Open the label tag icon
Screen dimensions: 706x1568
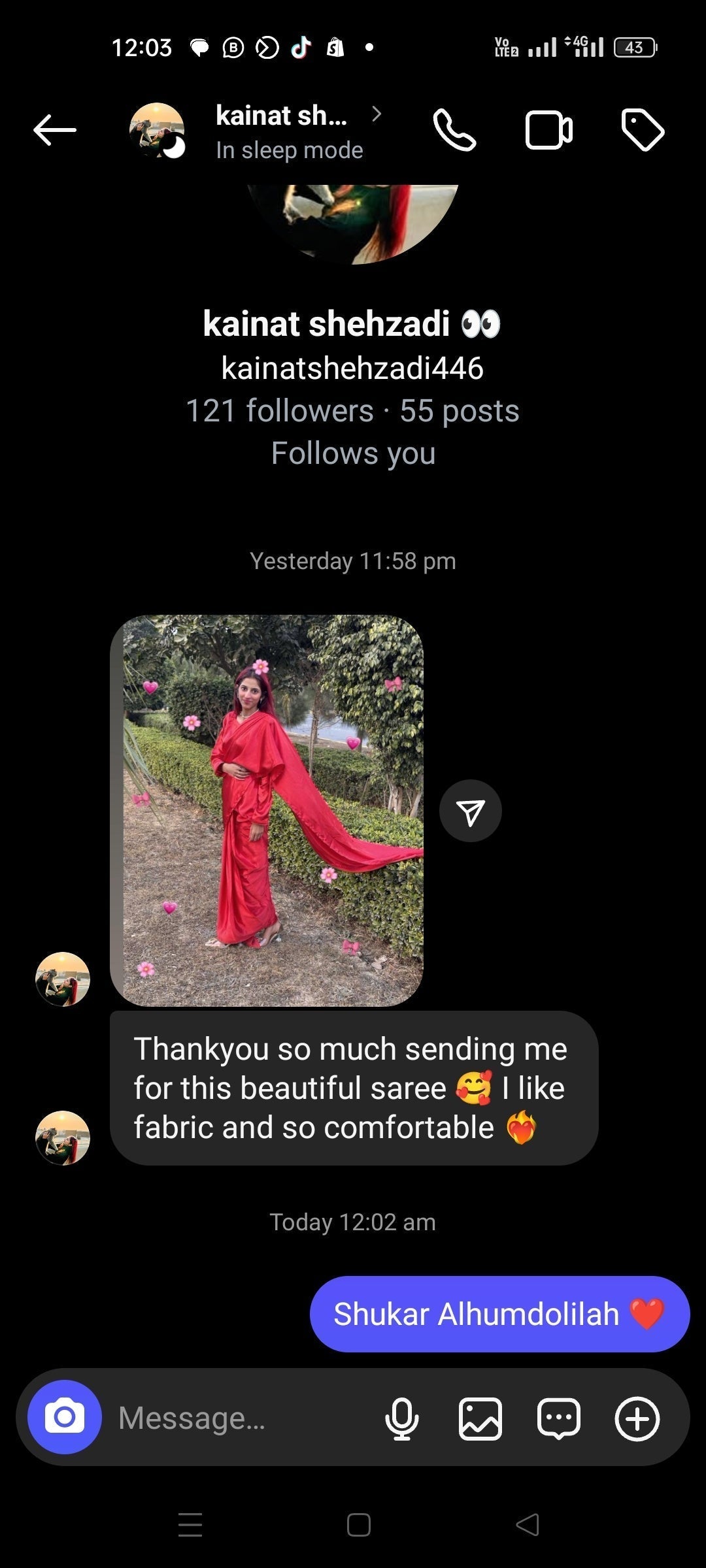coord(642,130)
